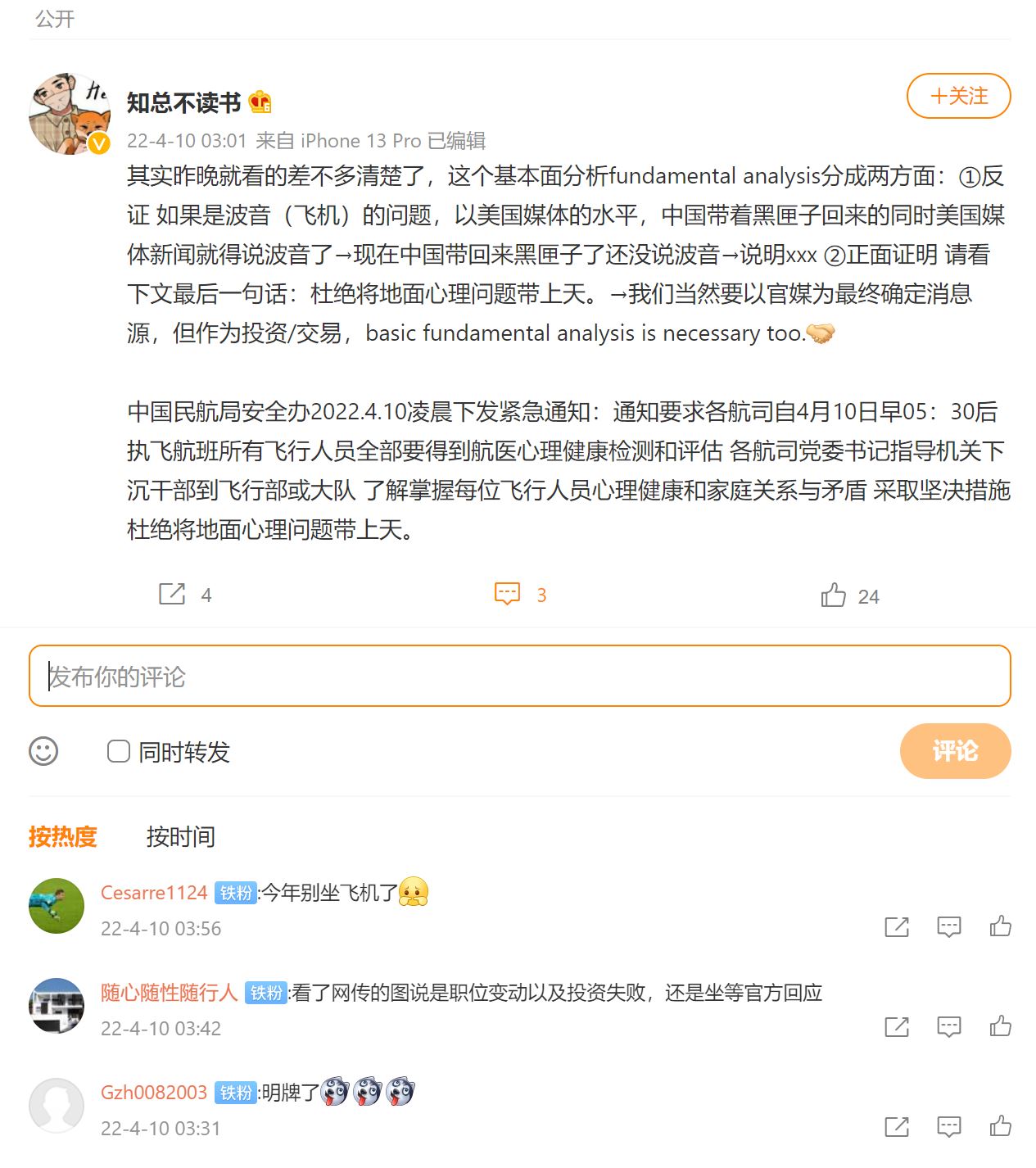Repost 随心随性随行人's comment
Screen dimensions: 1036x1168
click(x=897, y=1026)
